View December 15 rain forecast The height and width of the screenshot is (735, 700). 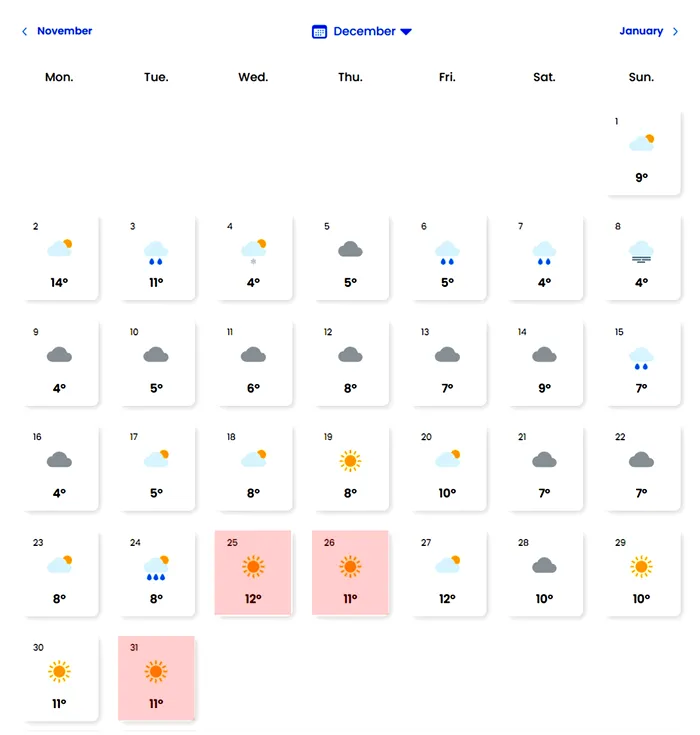click(x=642, y=362)
